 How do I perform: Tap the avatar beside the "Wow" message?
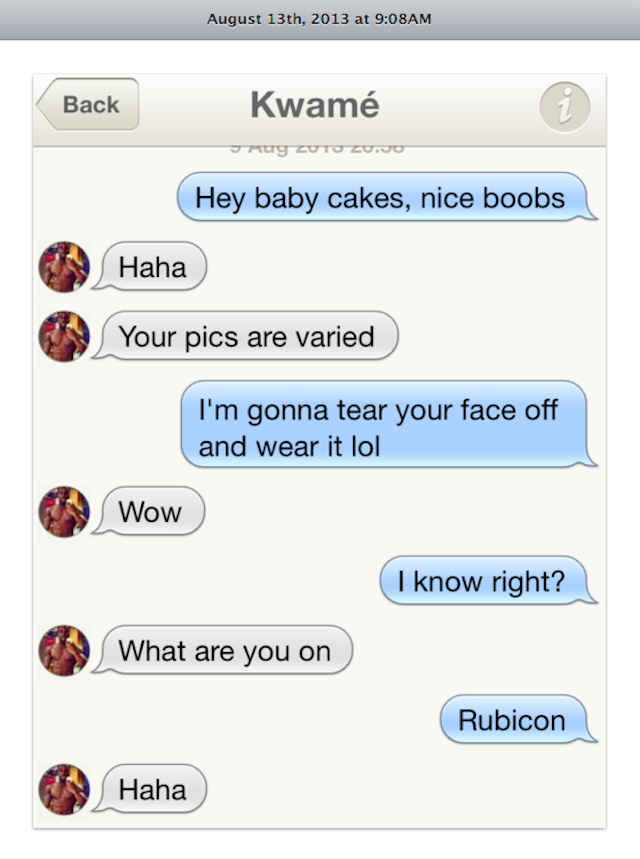pos(64,512)
